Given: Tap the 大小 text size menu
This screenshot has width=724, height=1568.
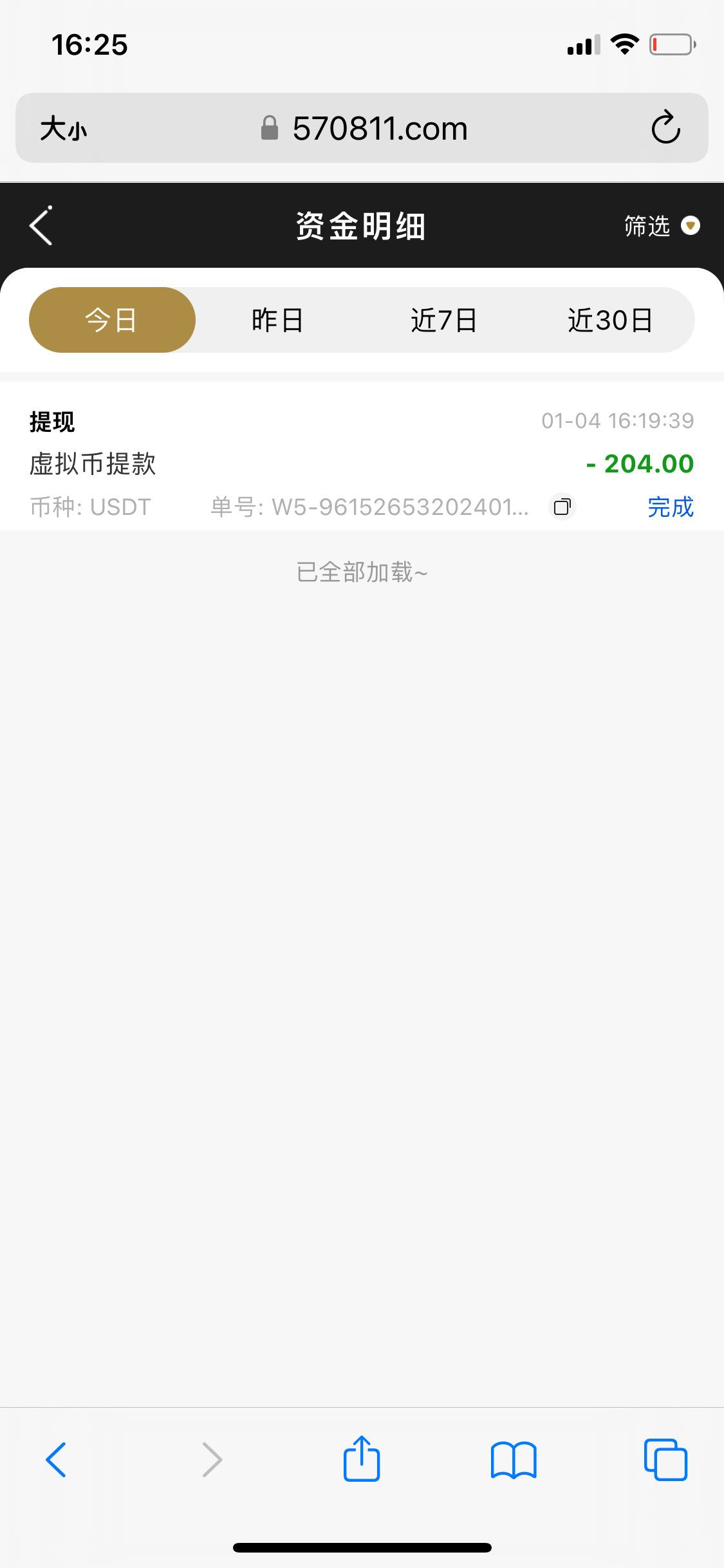Looking at the screenshot, I should pos(63,128).
